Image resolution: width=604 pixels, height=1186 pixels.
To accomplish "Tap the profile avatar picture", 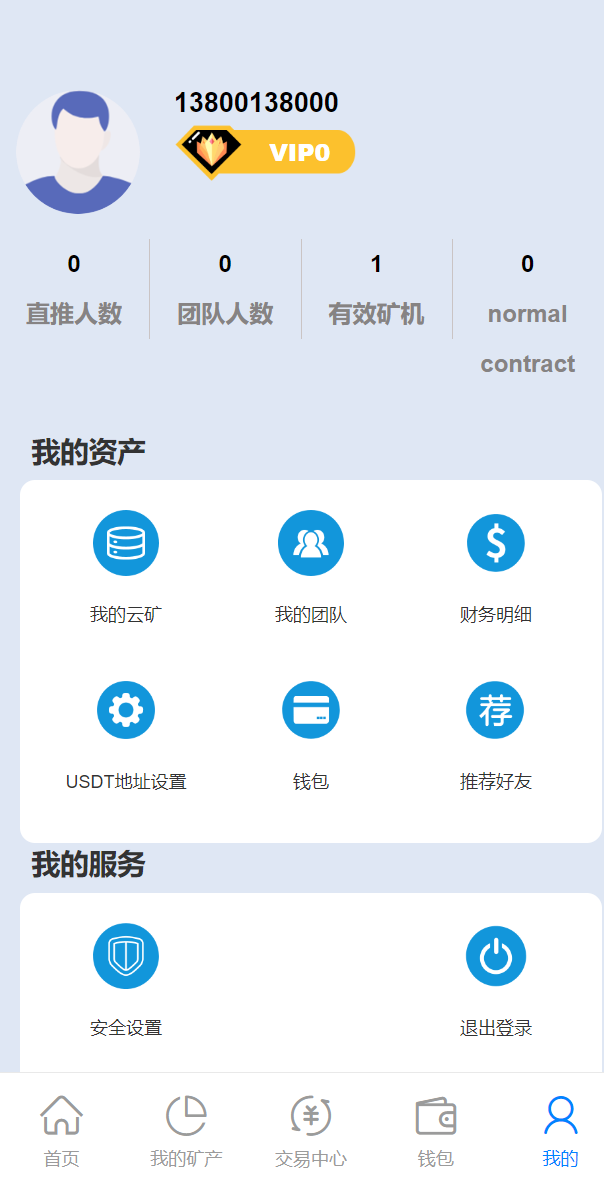I will pyautogui.click(x=78, y=152).
